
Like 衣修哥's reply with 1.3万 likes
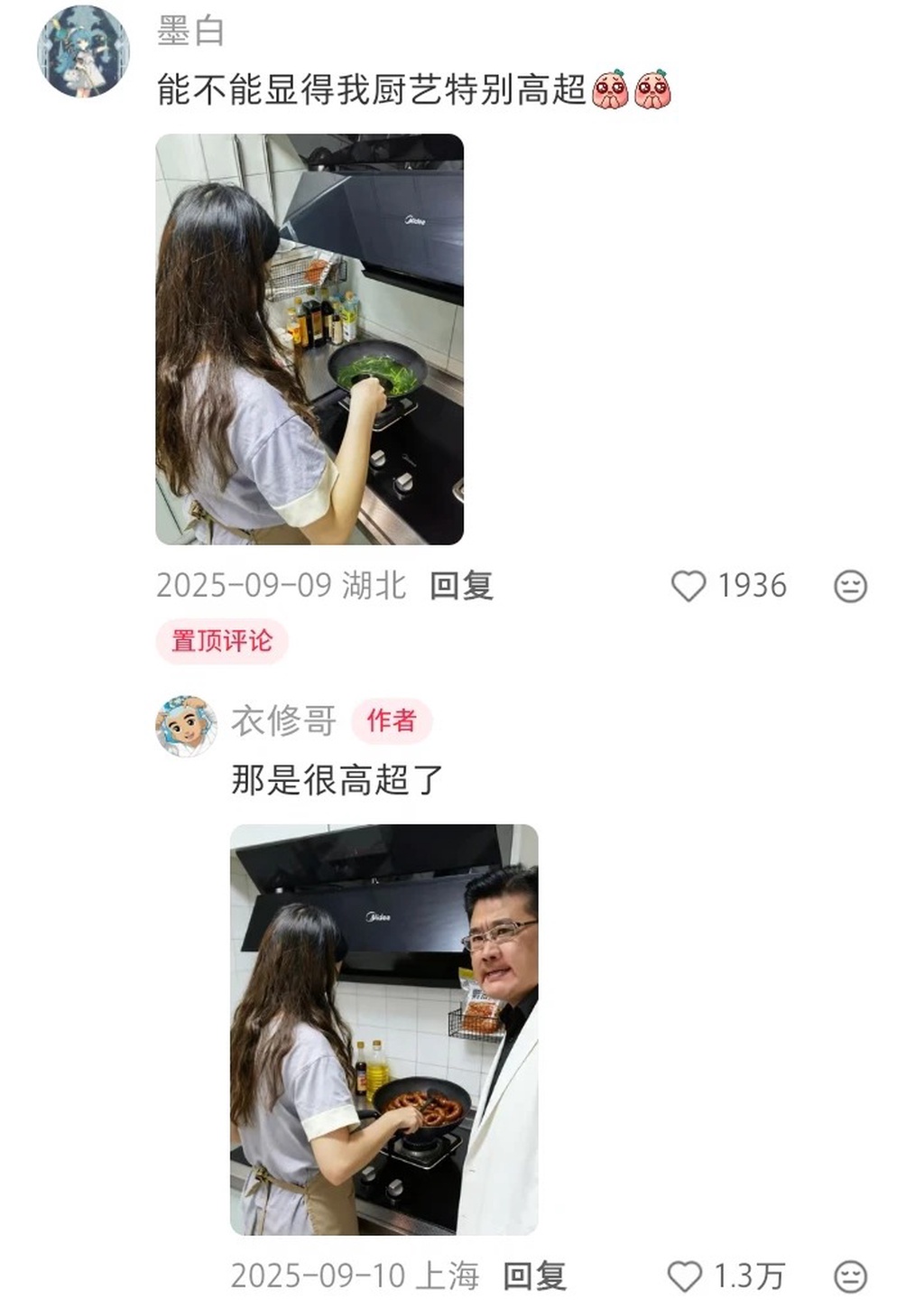click(685, 1277)
